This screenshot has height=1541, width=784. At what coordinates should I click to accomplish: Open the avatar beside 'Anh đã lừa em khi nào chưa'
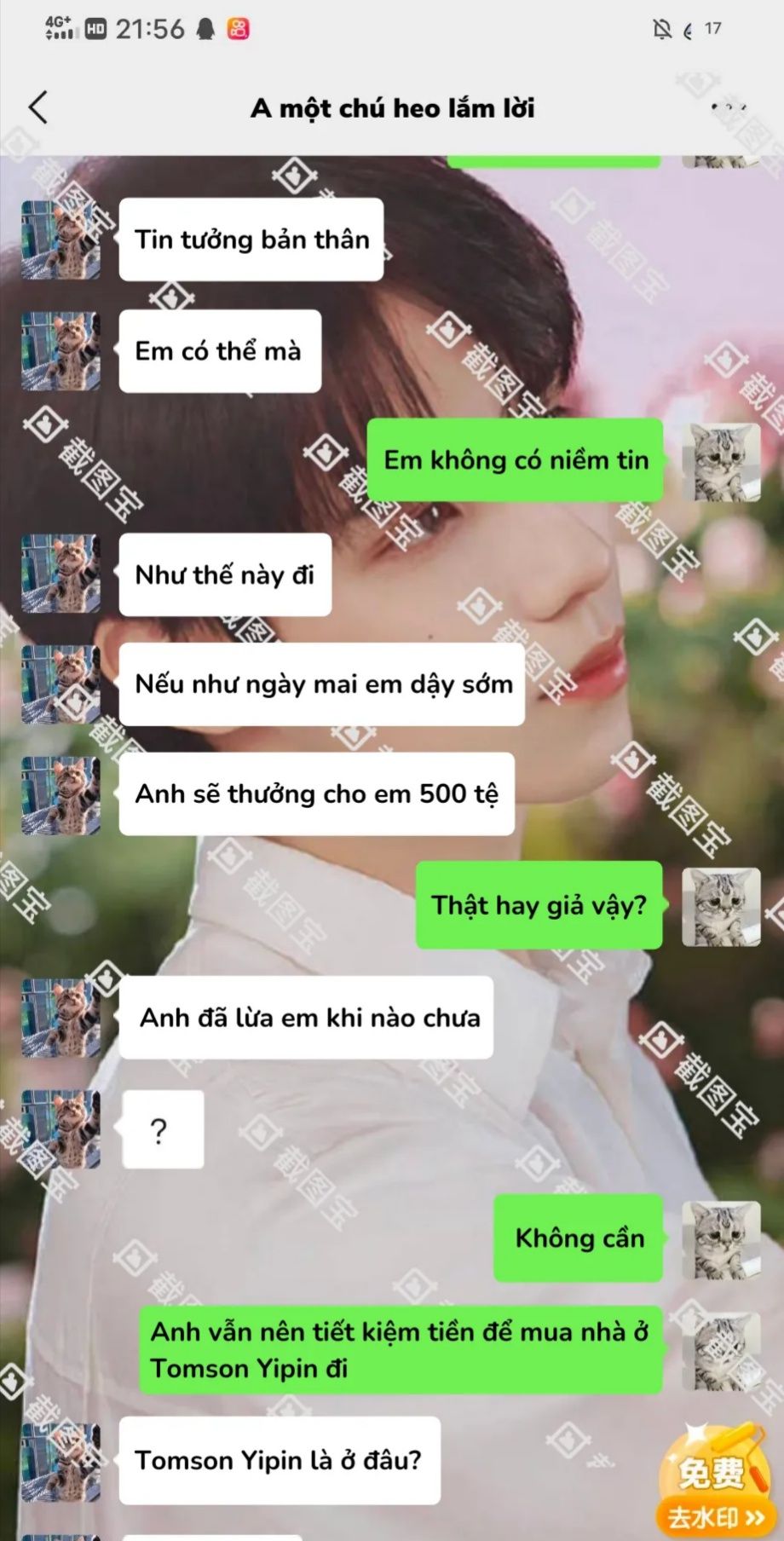(61, 1018)
